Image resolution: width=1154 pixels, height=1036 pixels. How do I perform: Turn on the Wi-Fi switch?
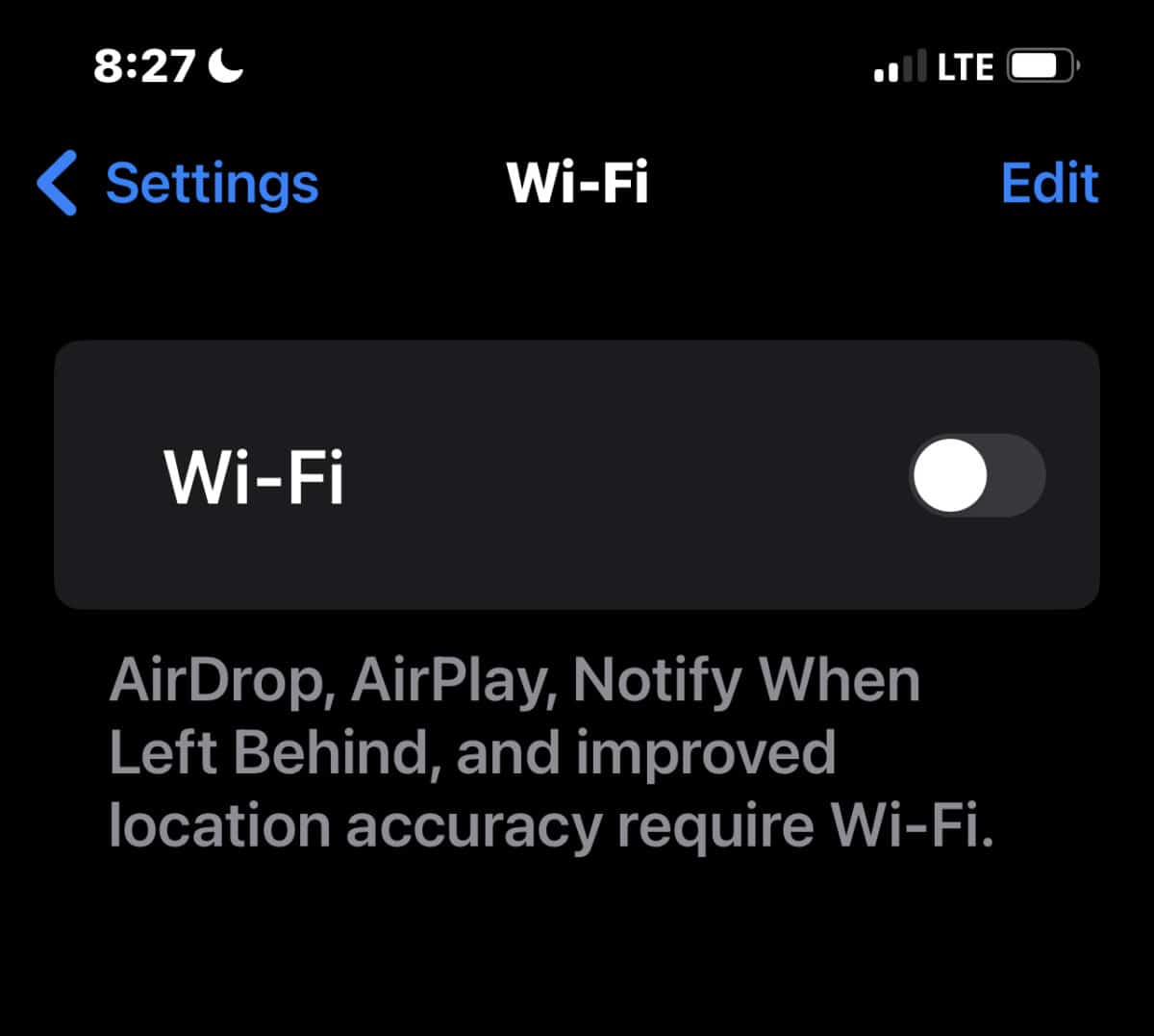pyautogui.click(x=976, y=475)
